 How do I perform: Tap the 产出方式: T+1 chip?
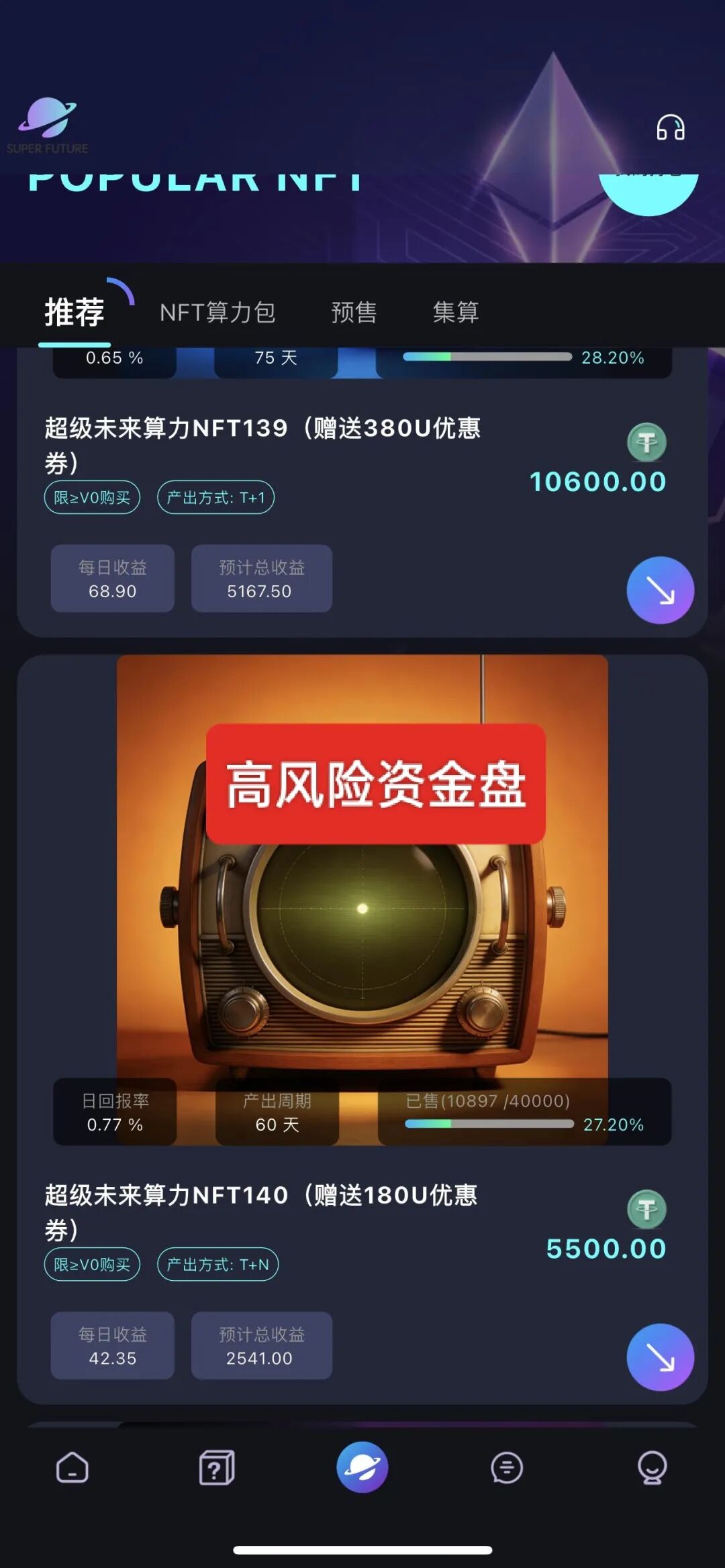coord(216,496)
